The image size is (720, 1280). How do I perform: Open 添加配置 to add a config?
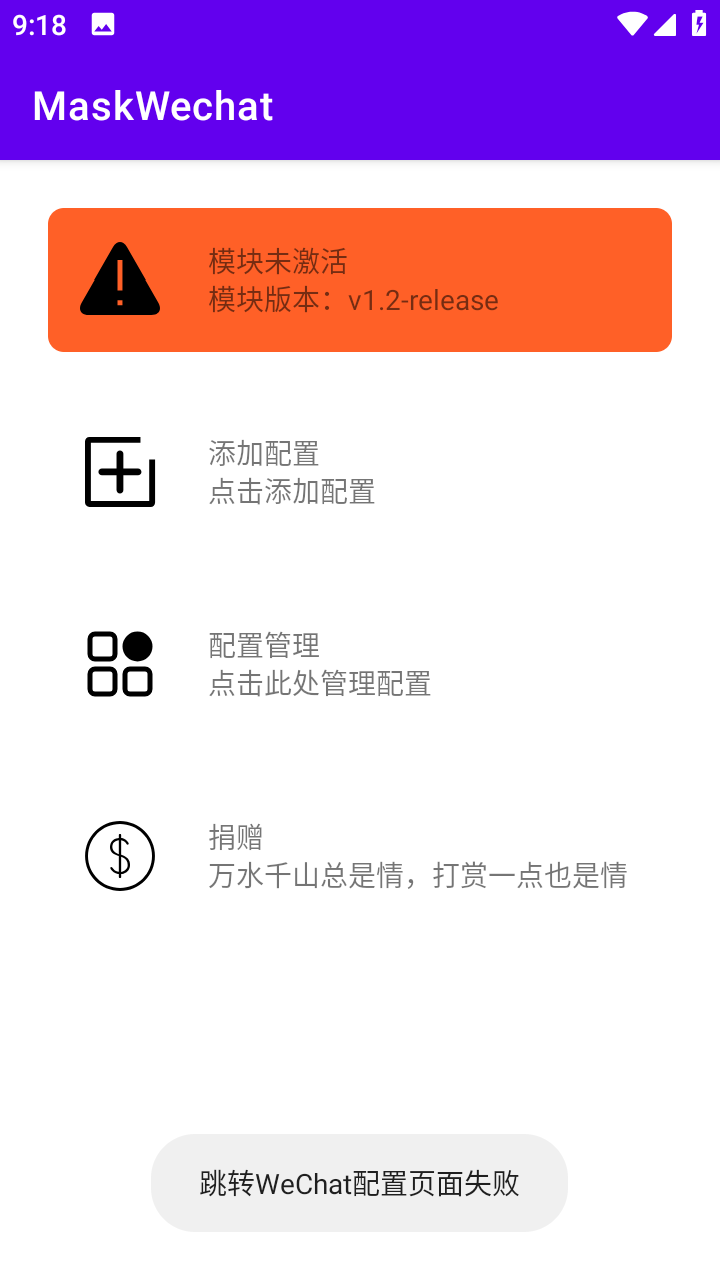click(360, 472)
